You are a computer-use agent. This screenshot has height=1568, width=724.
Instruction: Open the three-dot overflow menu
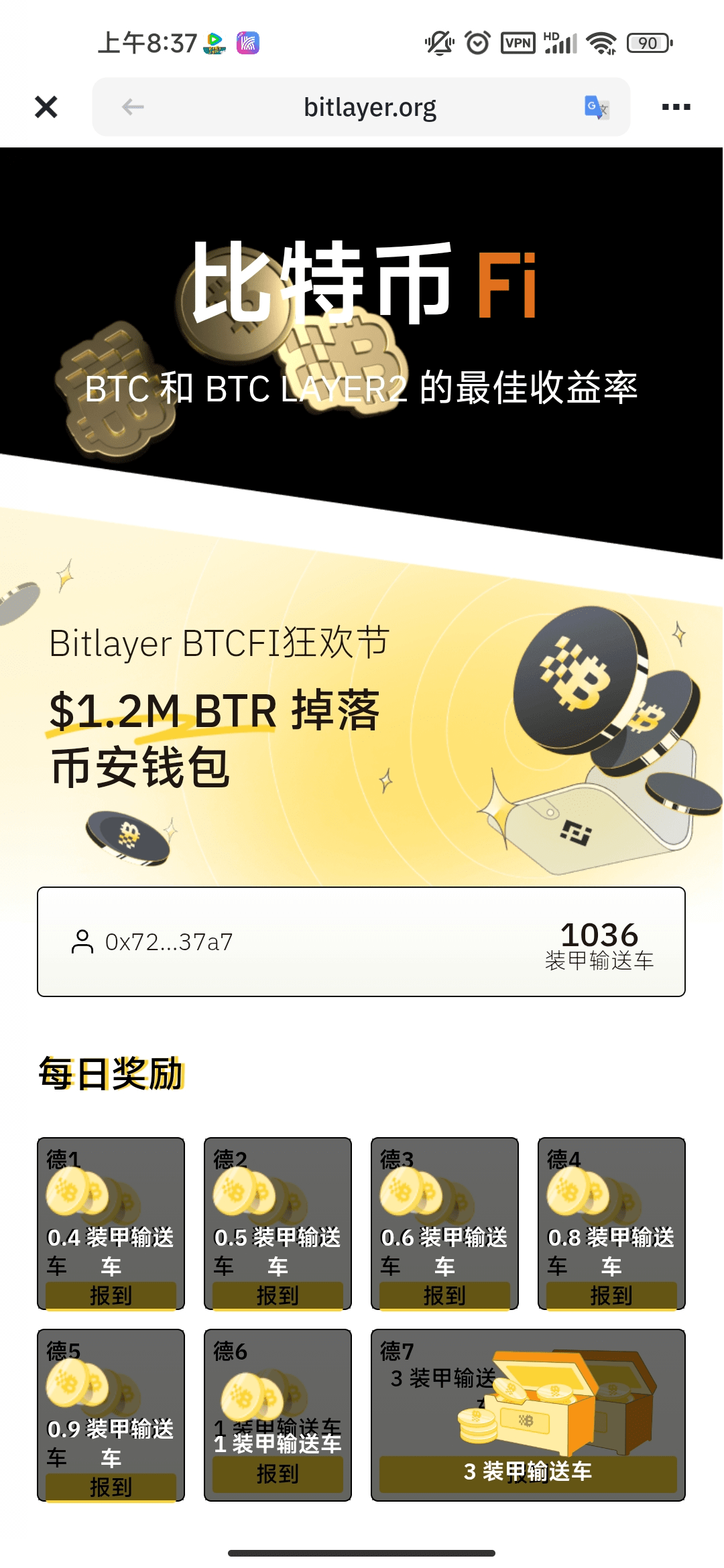coord(676,107)
